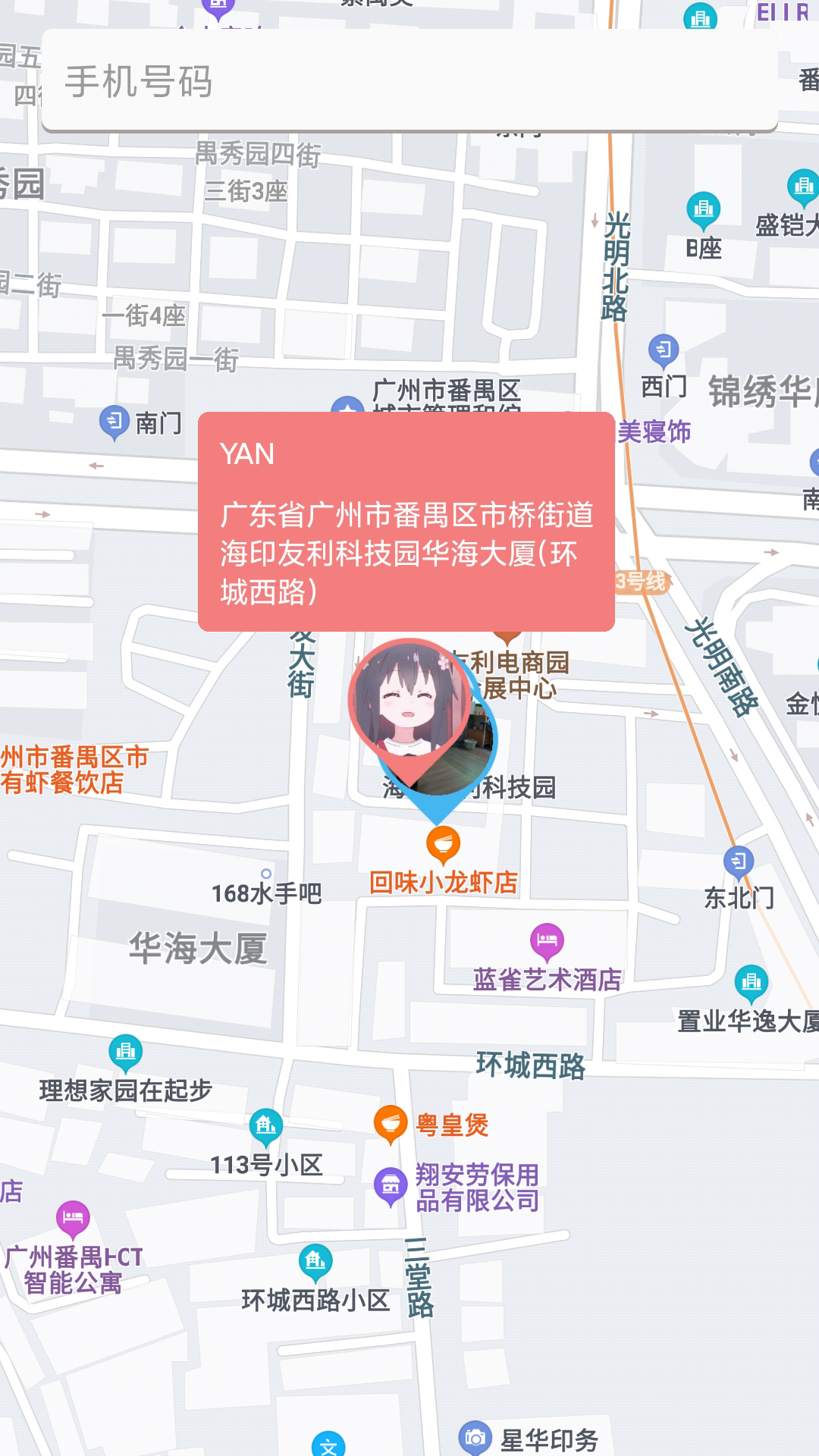819x1456 pixels.
Task: Open the YAN address info card
Action: click(406, 522)
